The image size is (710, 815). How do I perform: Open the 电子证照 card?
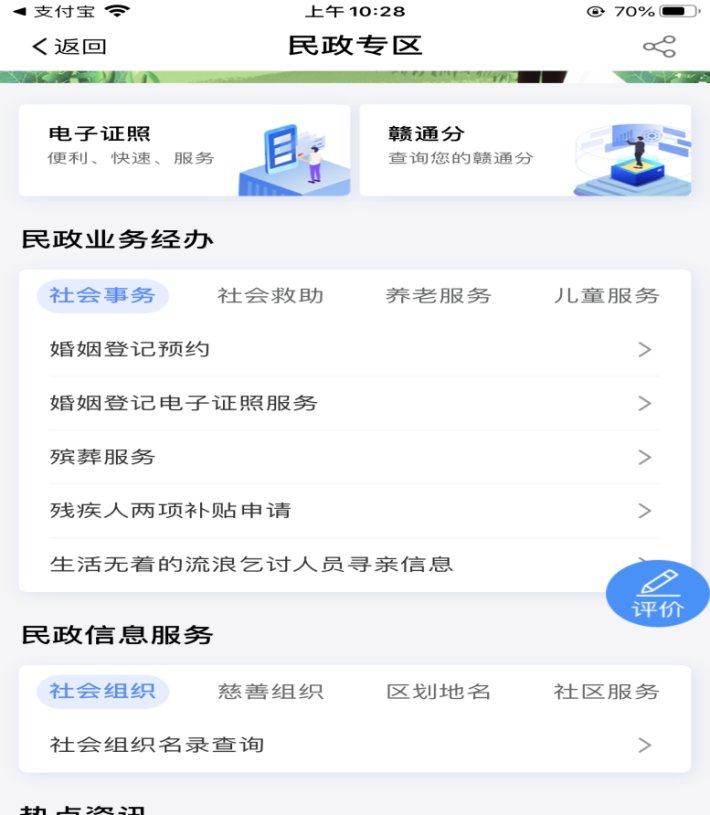coord(184,150)
